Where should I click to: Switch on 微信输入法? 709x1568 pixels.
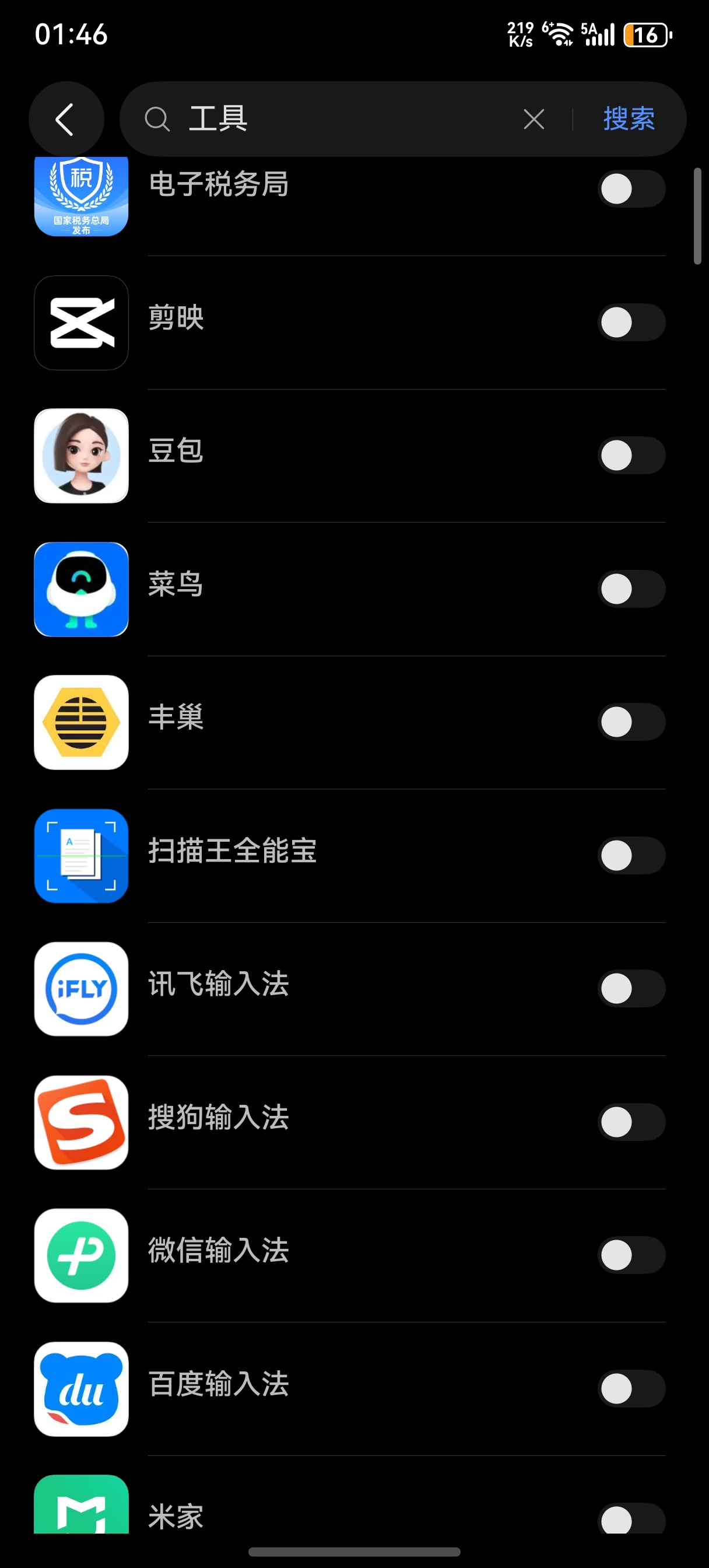click(631, 1255)
